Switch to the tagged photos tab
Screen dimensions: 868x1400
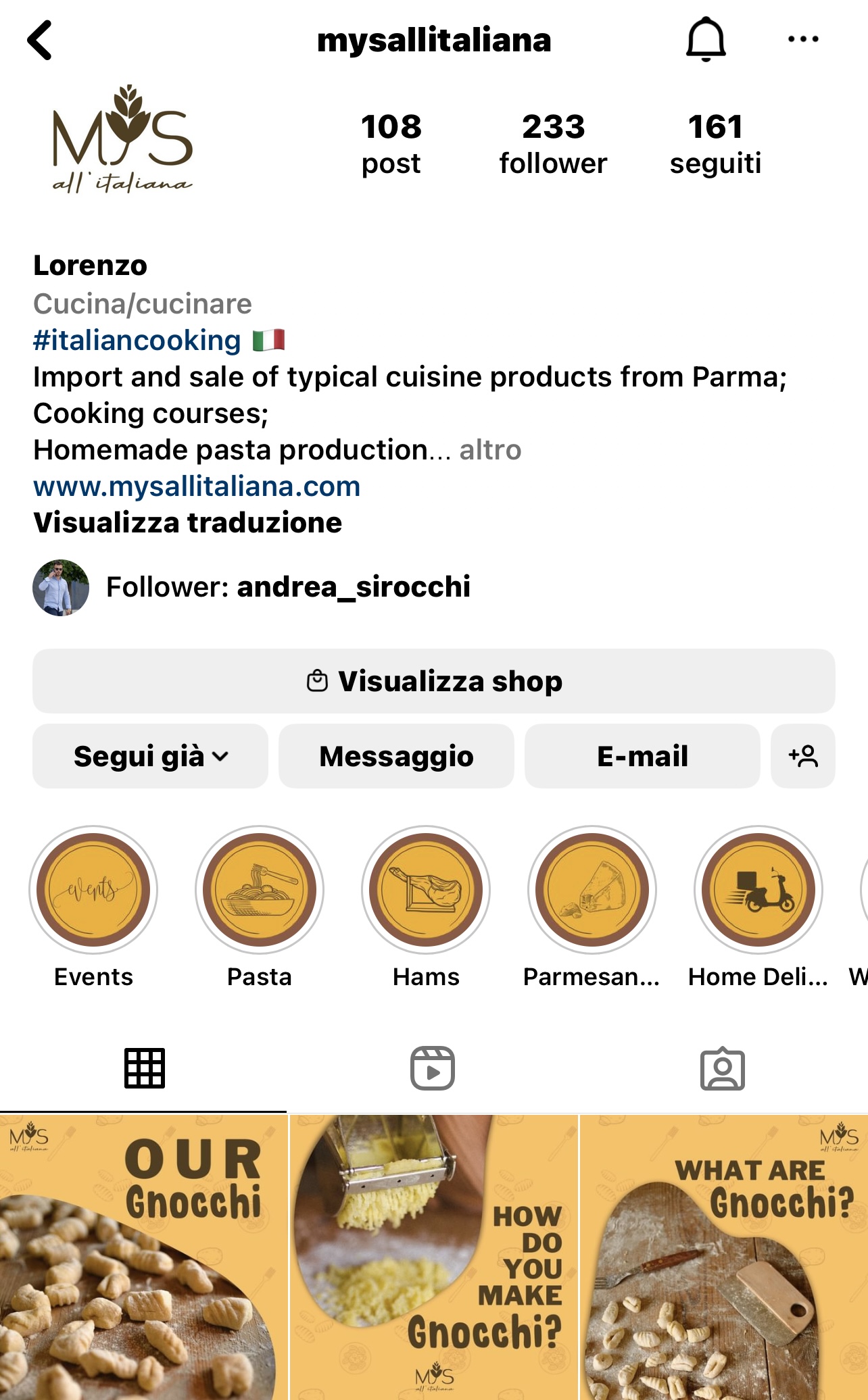coord(722,1069)
